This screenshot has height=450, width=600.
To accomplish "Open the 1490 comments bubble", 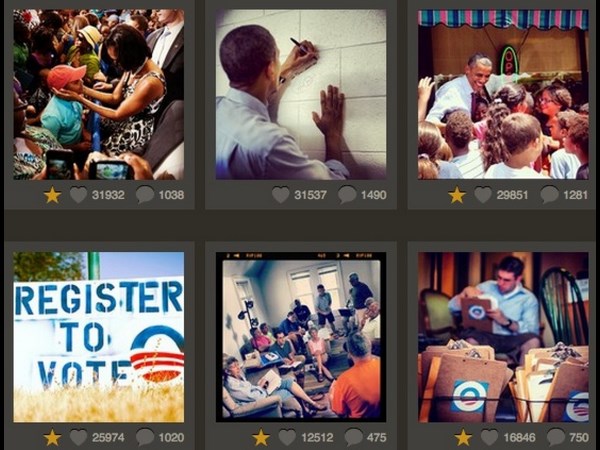I will click(x=347, y=195).
